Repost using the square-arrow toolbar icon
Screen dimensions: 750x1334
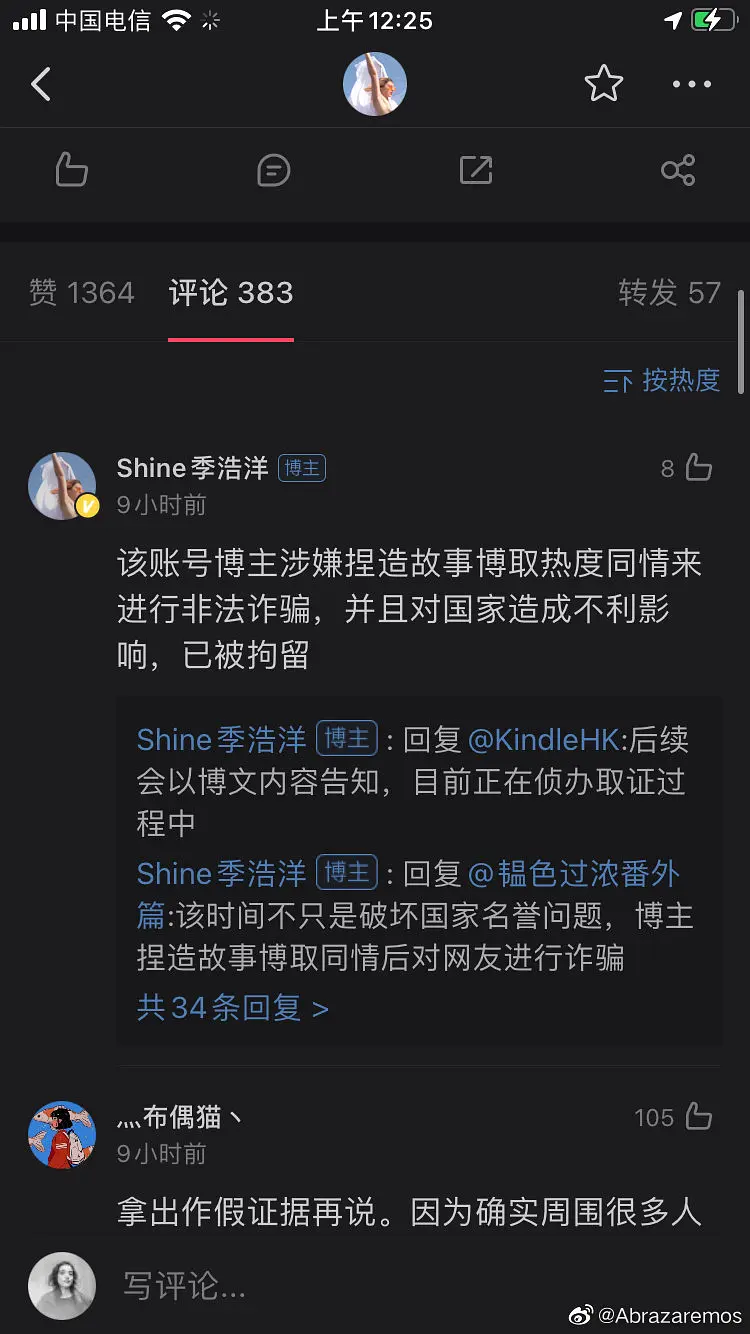[476, 170]
